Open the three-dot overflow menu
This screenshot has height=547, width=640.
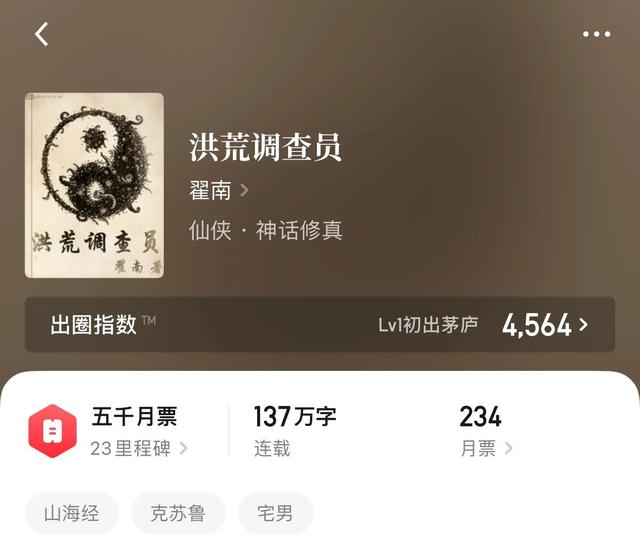[596, 34]
